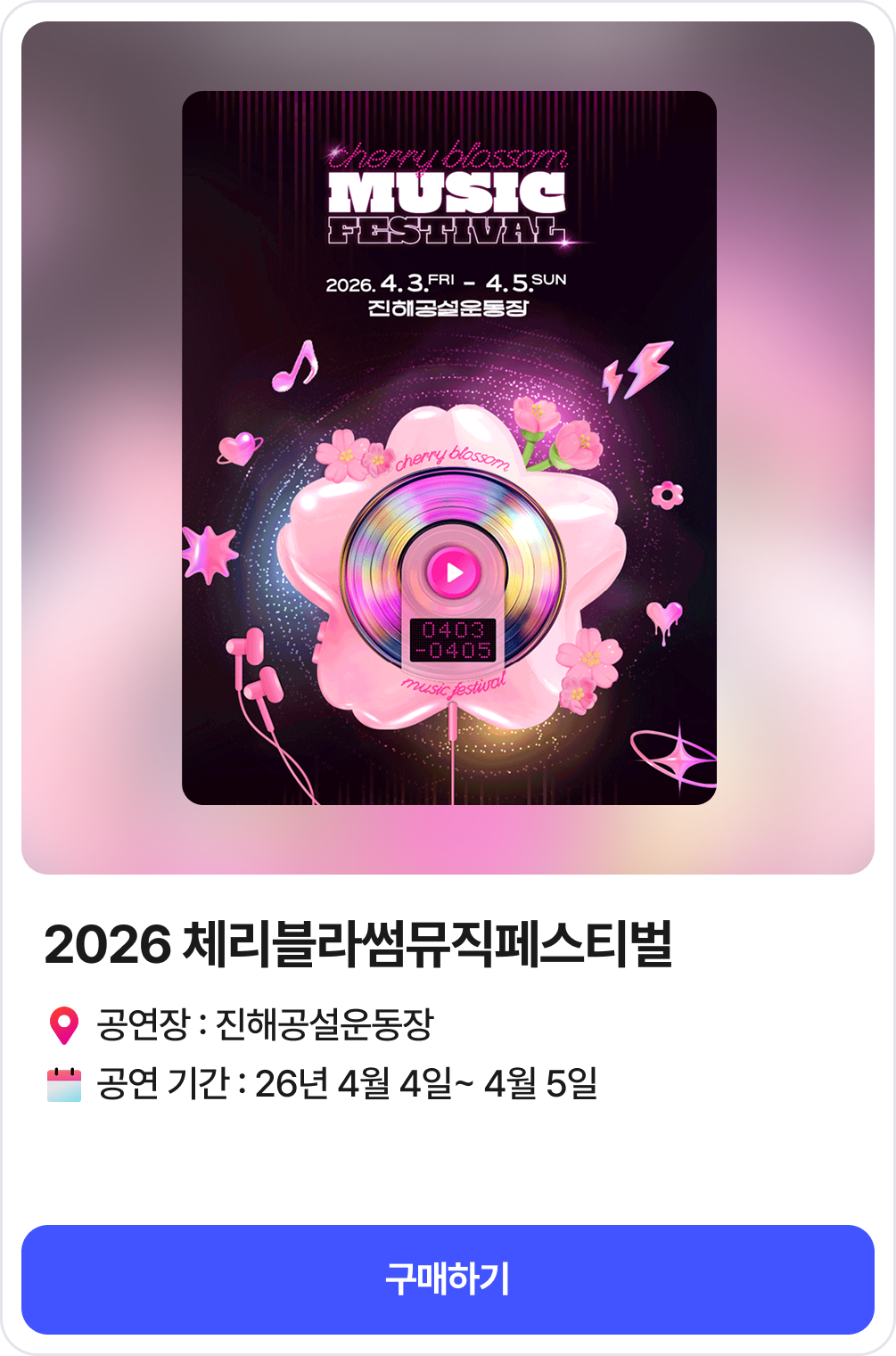
Task: Tap the 구매하기 purchase button
Action: point(448,1279)
